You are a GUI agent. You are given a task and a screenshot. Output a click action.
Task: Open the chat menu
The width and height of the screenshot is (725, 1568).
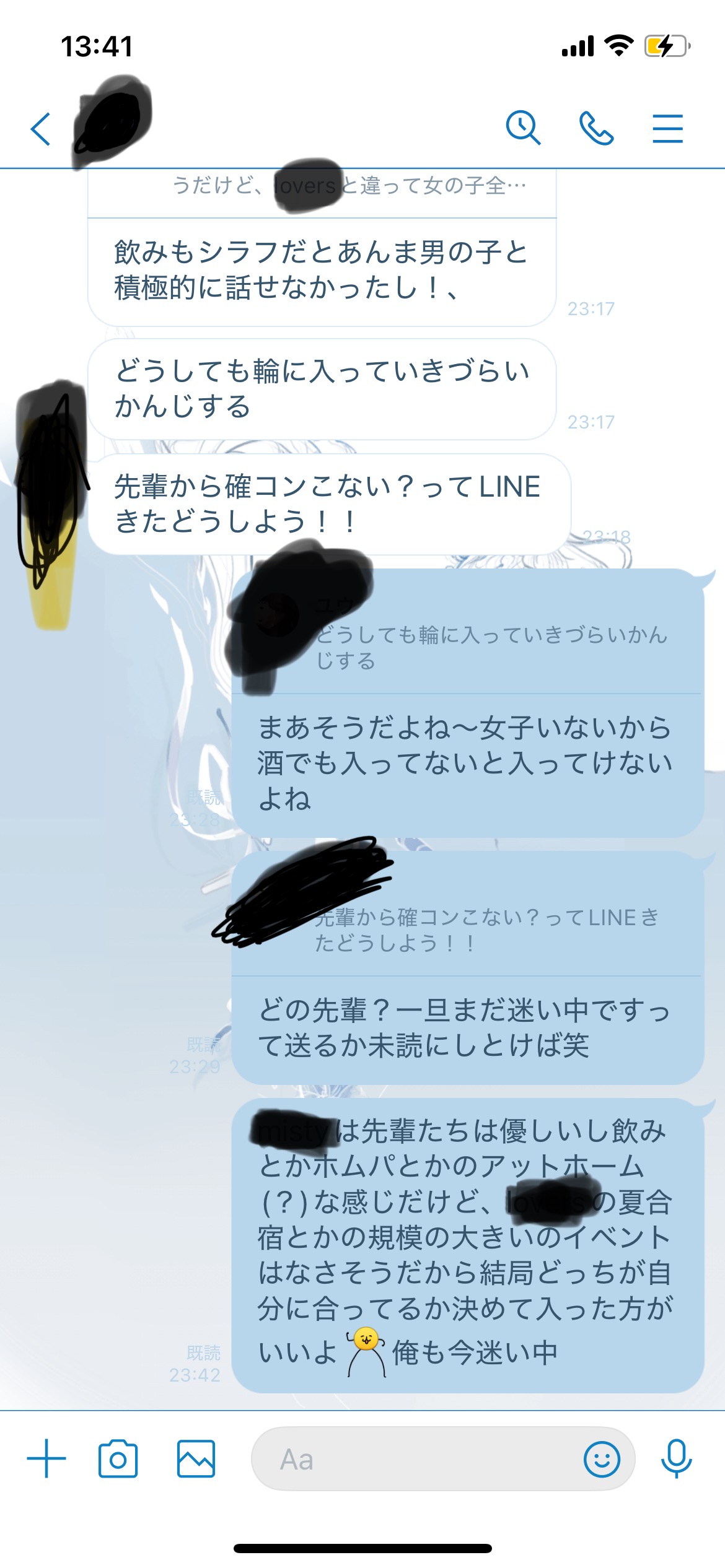tap(667, 128)
